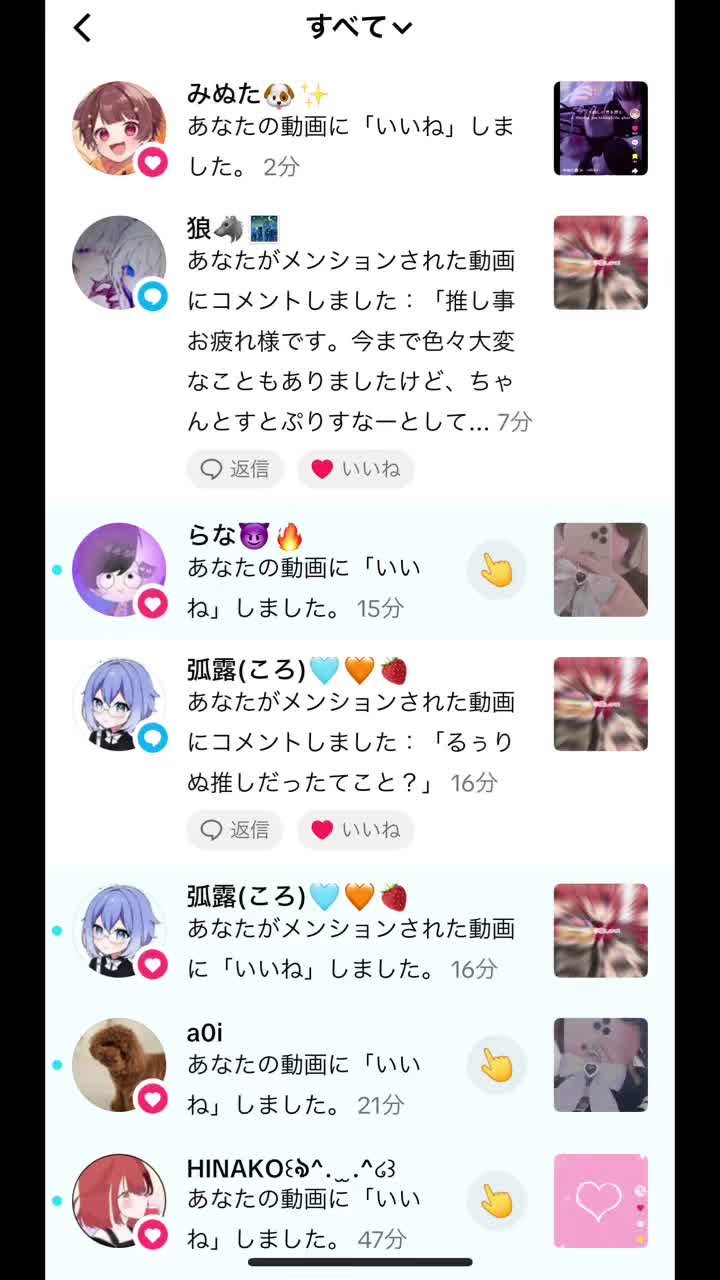The width and height of the screenshot is (720, 1280).
Task: Open the video thumbnail liked by らな
Action: click(x=600, y=570)
